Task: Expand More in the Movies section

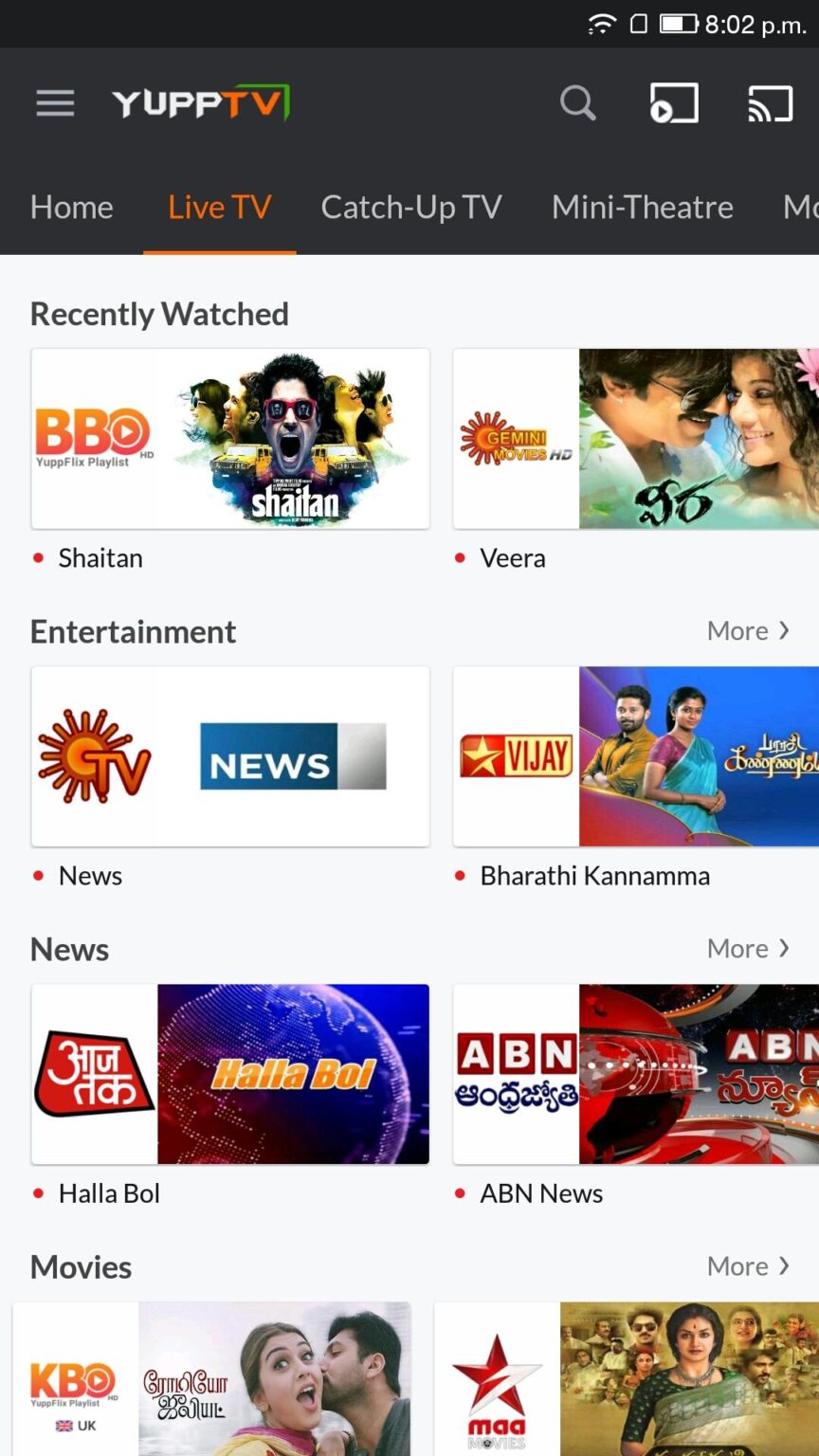Action: point(748,1265)
